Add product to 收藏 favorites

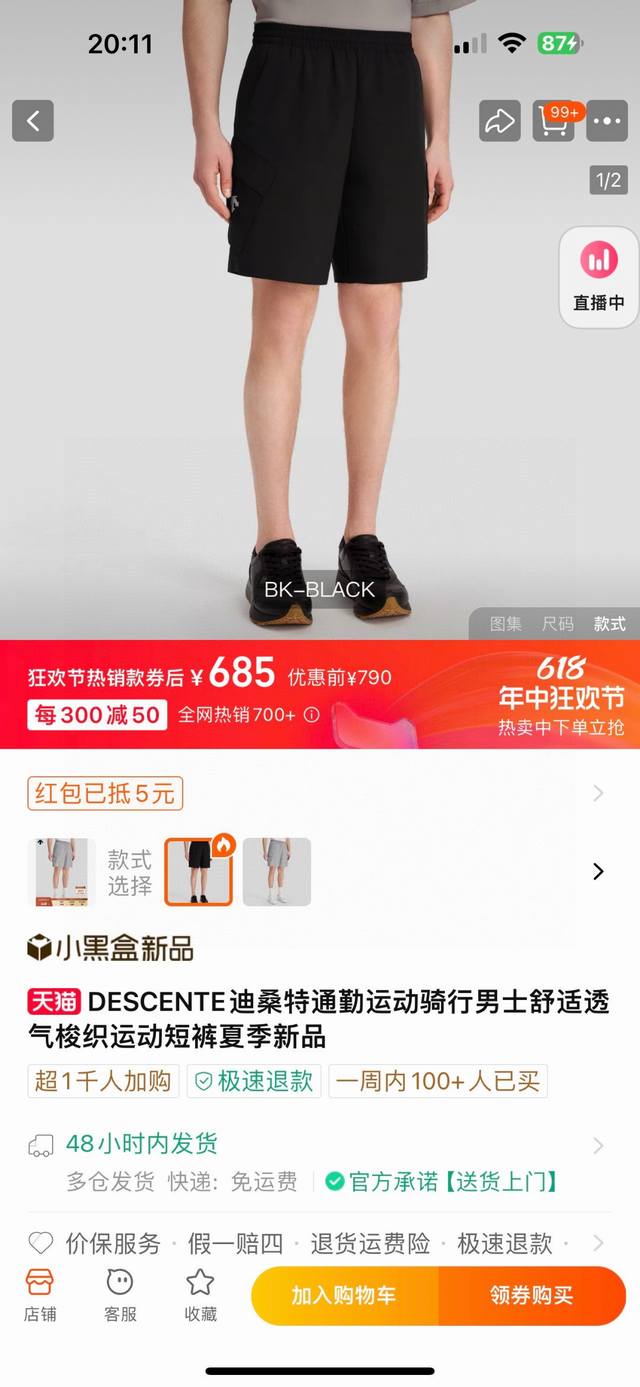click(x=200, y=1295)
